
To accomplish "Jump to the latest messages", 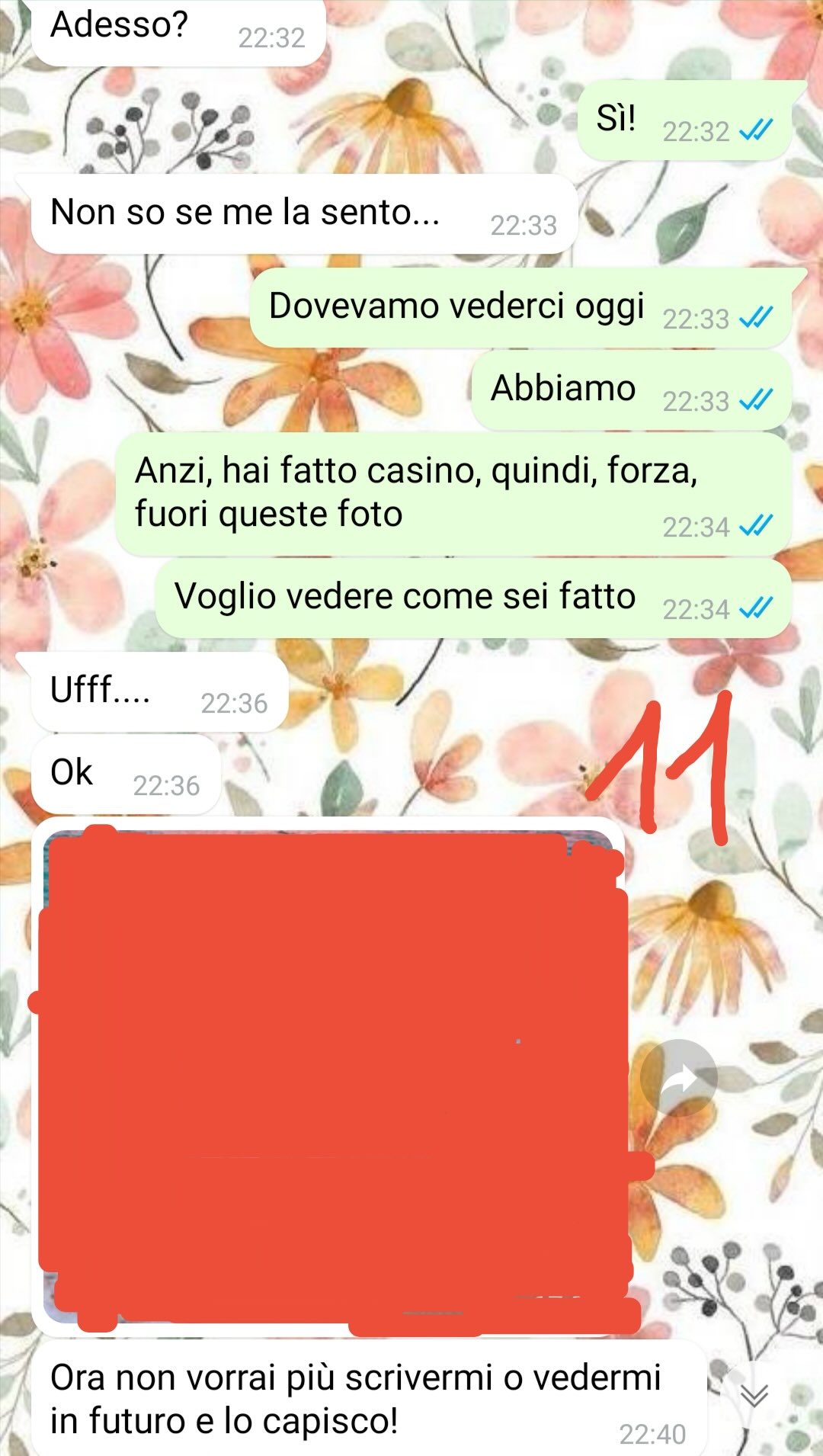I will click(754, 1396).
